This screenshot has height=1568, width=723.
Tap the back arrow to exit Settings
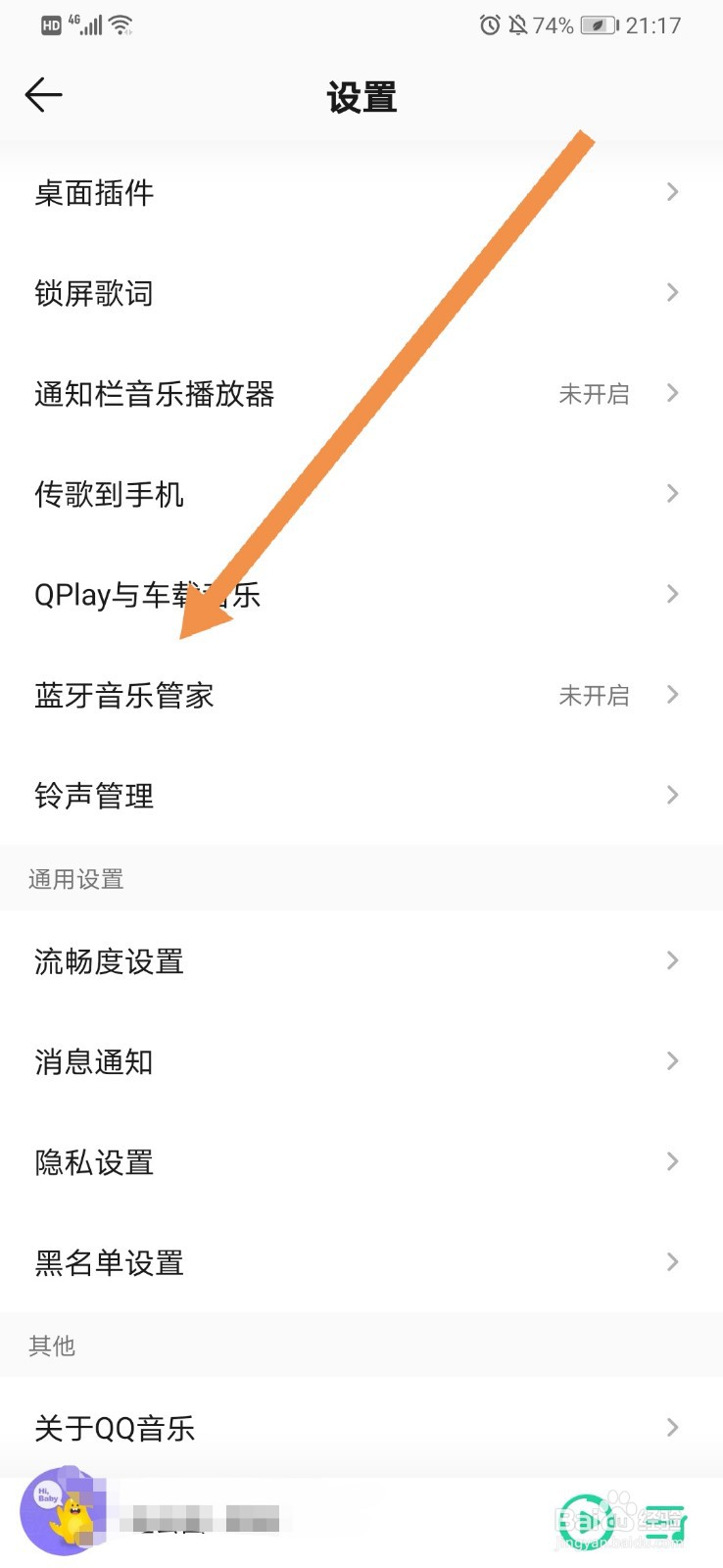[43, 95]
